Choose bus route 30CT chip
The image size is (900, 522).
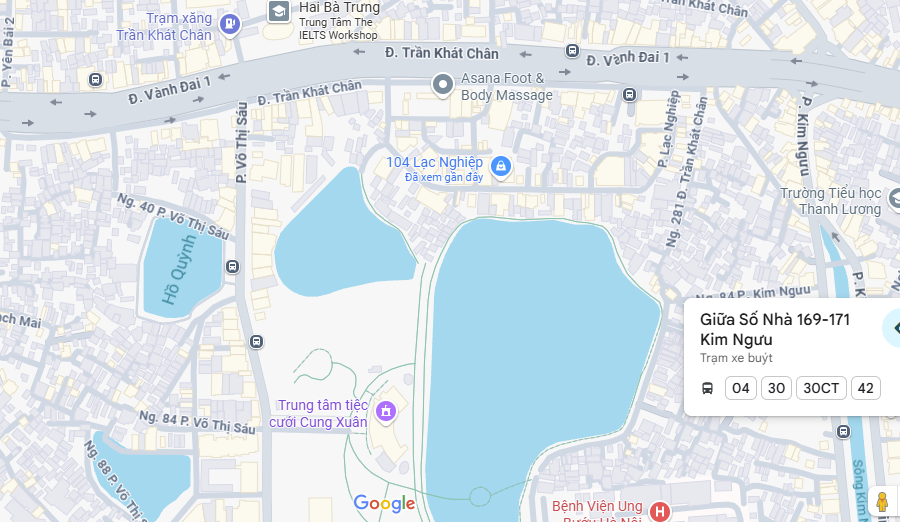(x=822, y=388)
